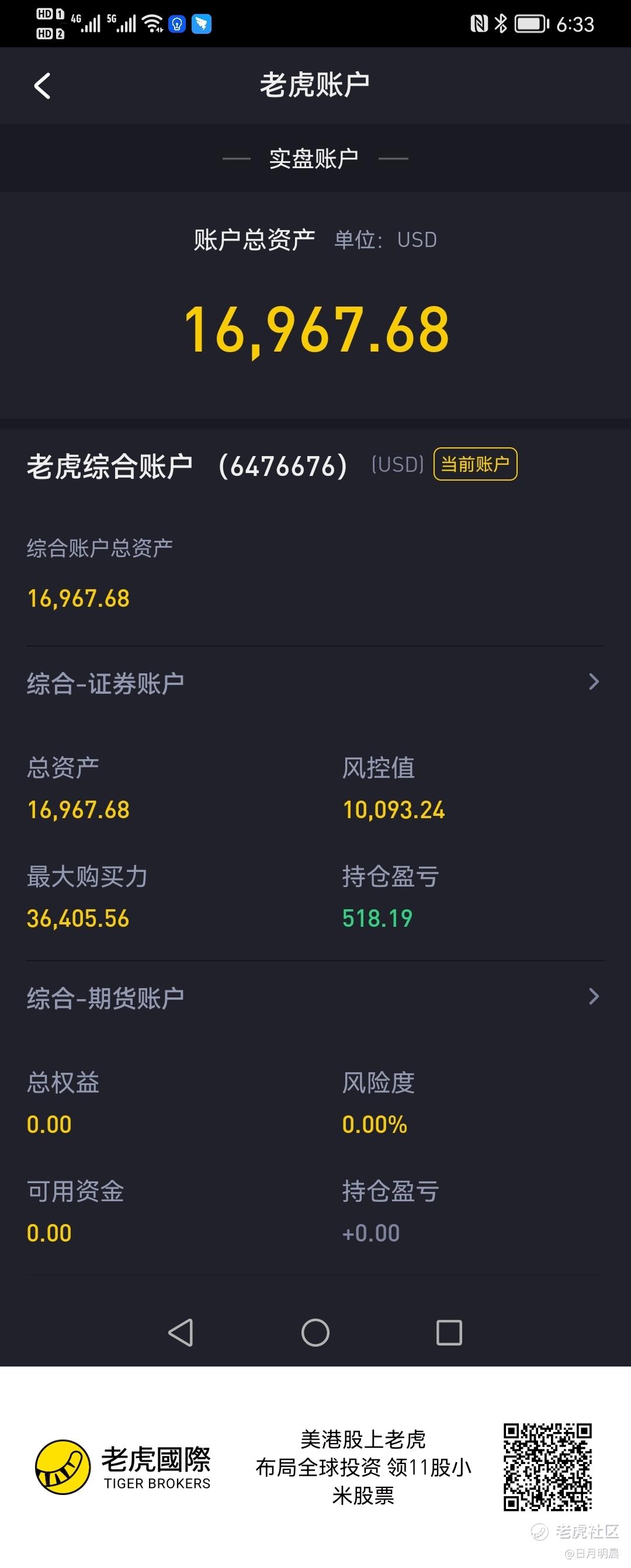
Task: Tap the 当前账户 badge
Action: point(475,464)
